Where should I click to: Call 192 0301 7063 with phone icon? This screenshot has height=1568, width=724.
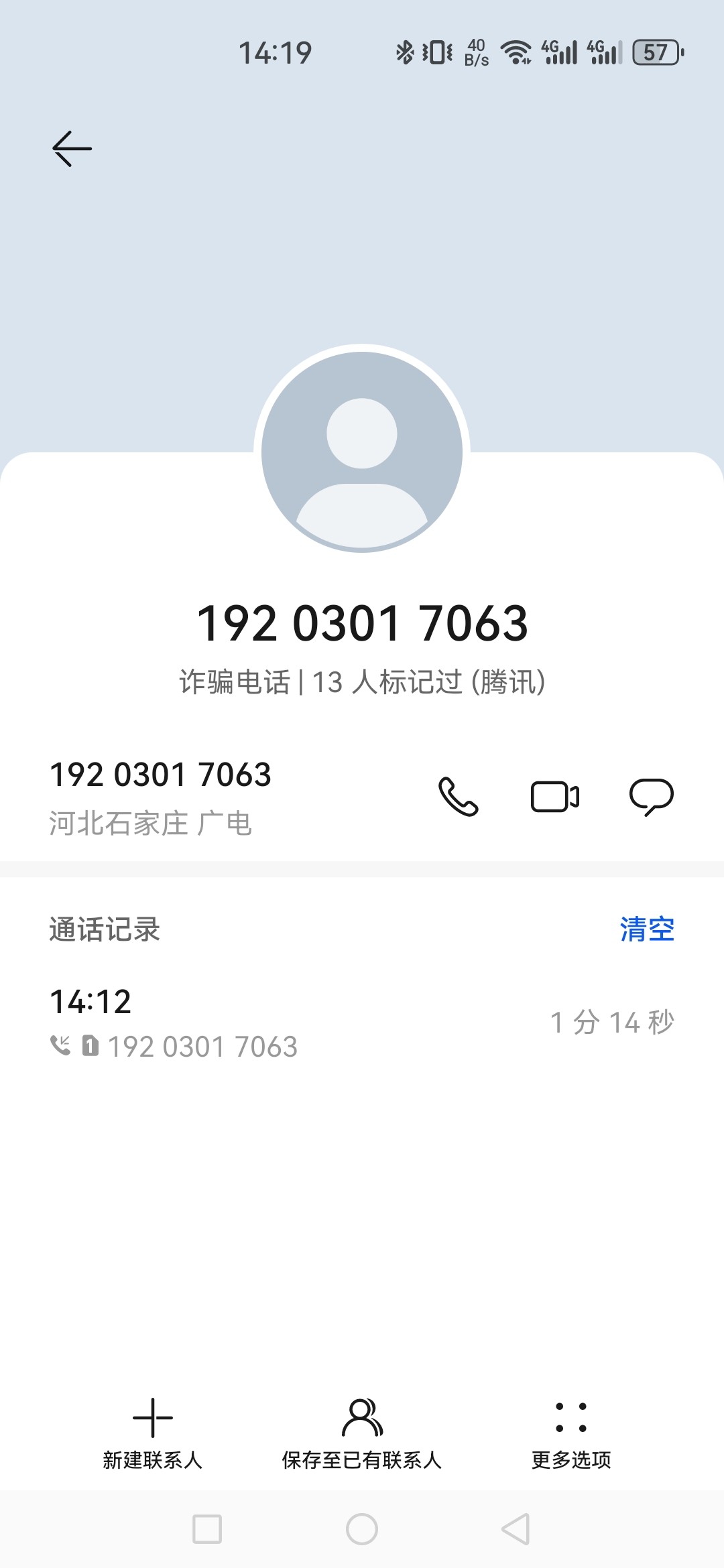click(459, 797)
